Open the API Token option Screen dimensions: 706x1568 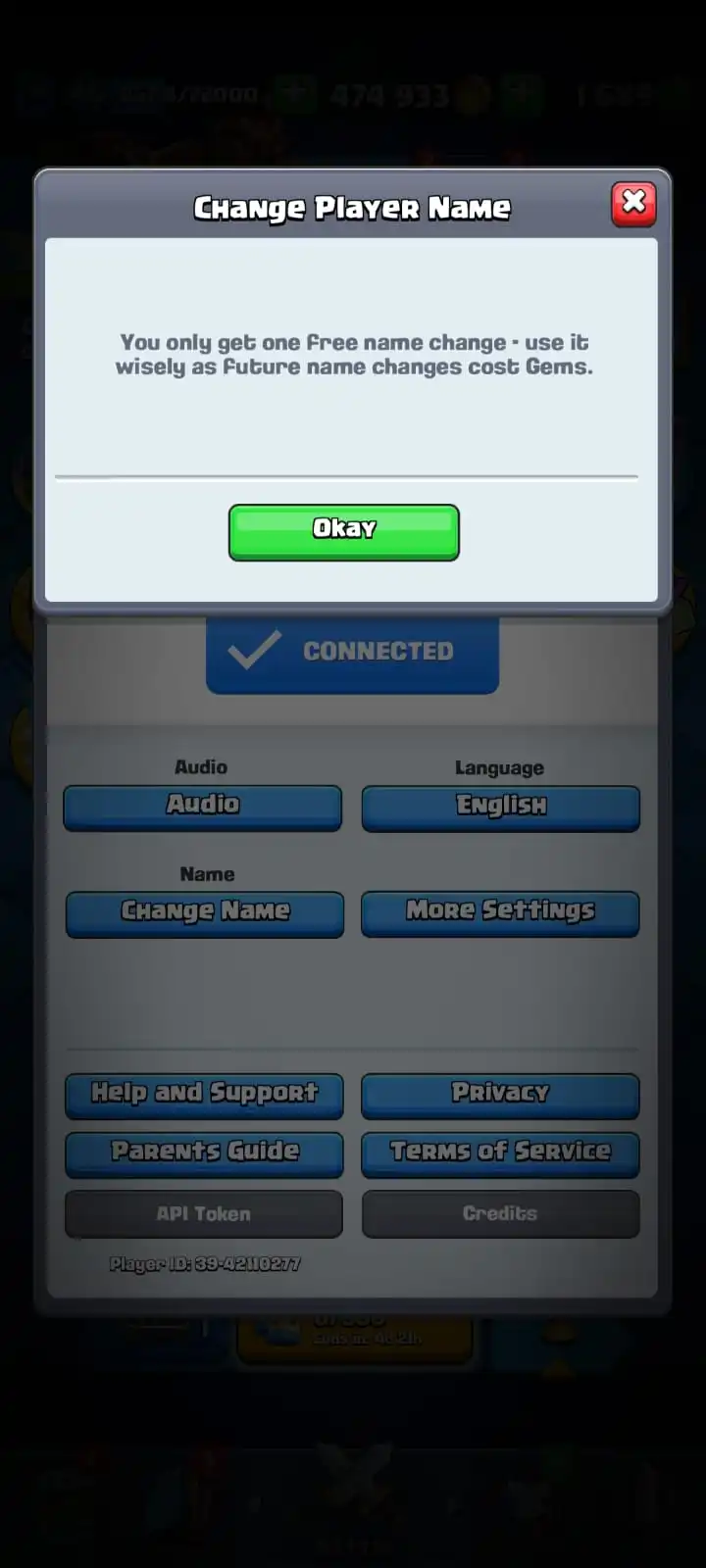(x=204, y=1213)
